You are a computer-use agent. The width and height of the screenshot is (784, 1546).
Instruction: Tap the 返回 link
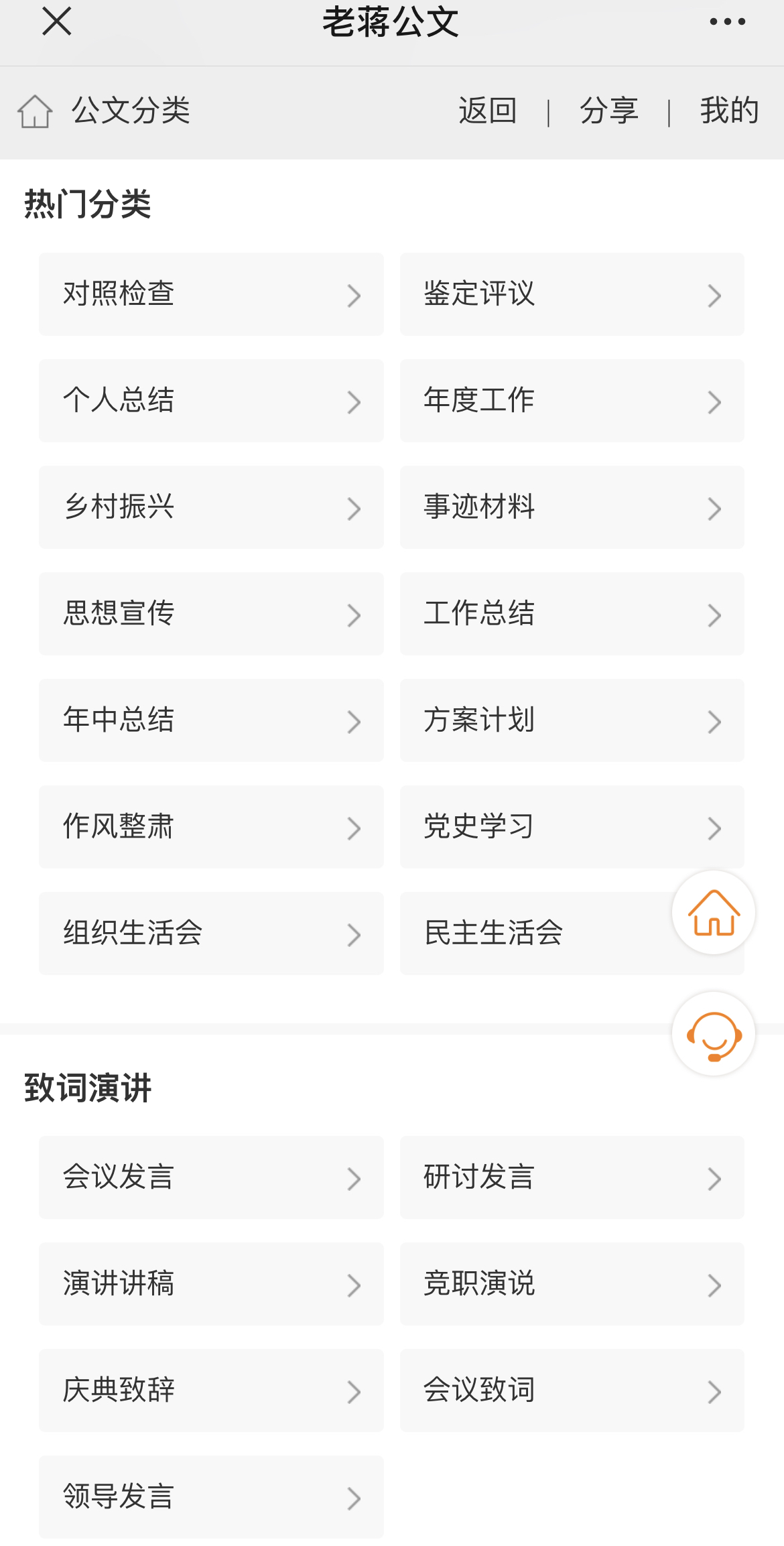[487, 111]
